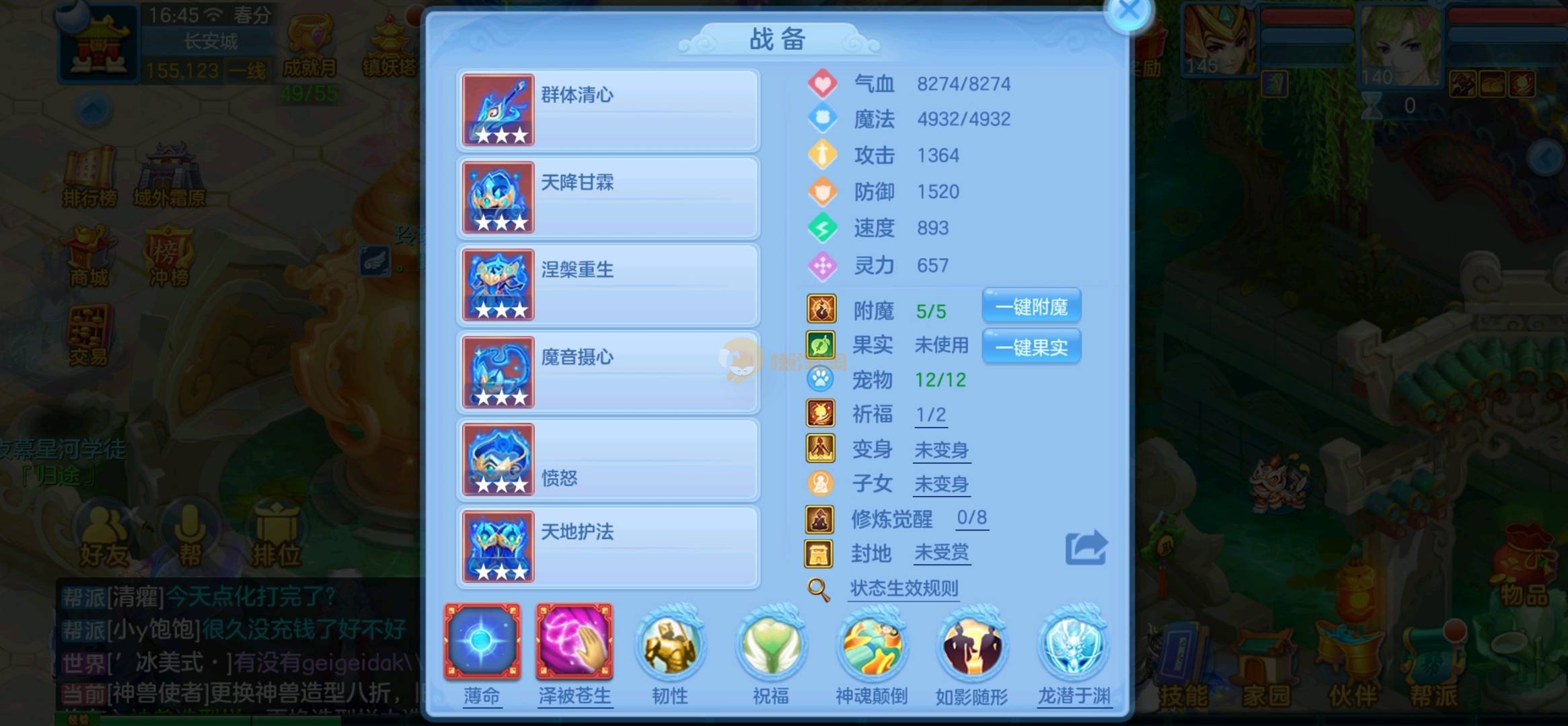Select the 魔音摄心 skill row
The width and height of the screenshot is (1568, 726).
[x=608, y=373]
